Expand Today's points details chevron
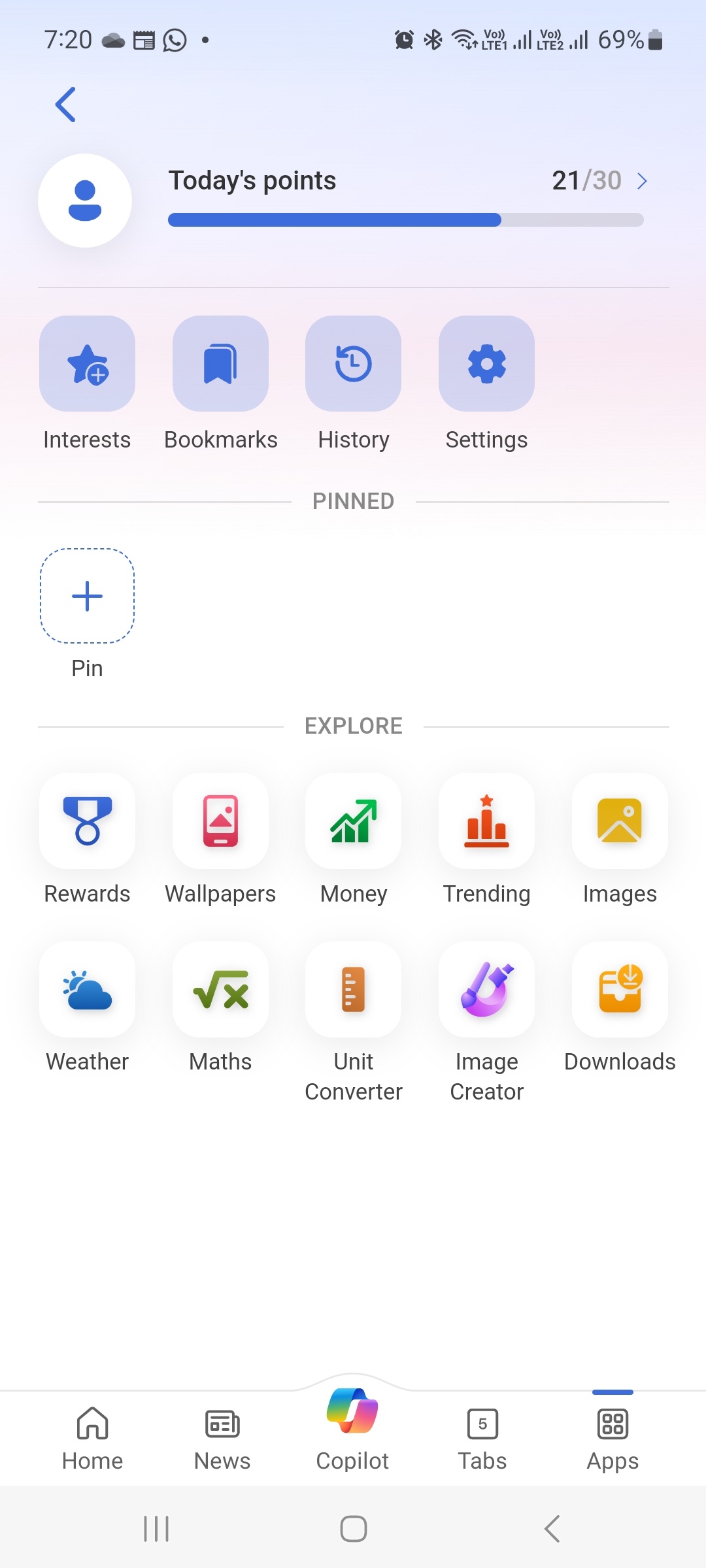The height and width of the screenshot is (1568, 706). pyautogui.click(x=642, y=181)
